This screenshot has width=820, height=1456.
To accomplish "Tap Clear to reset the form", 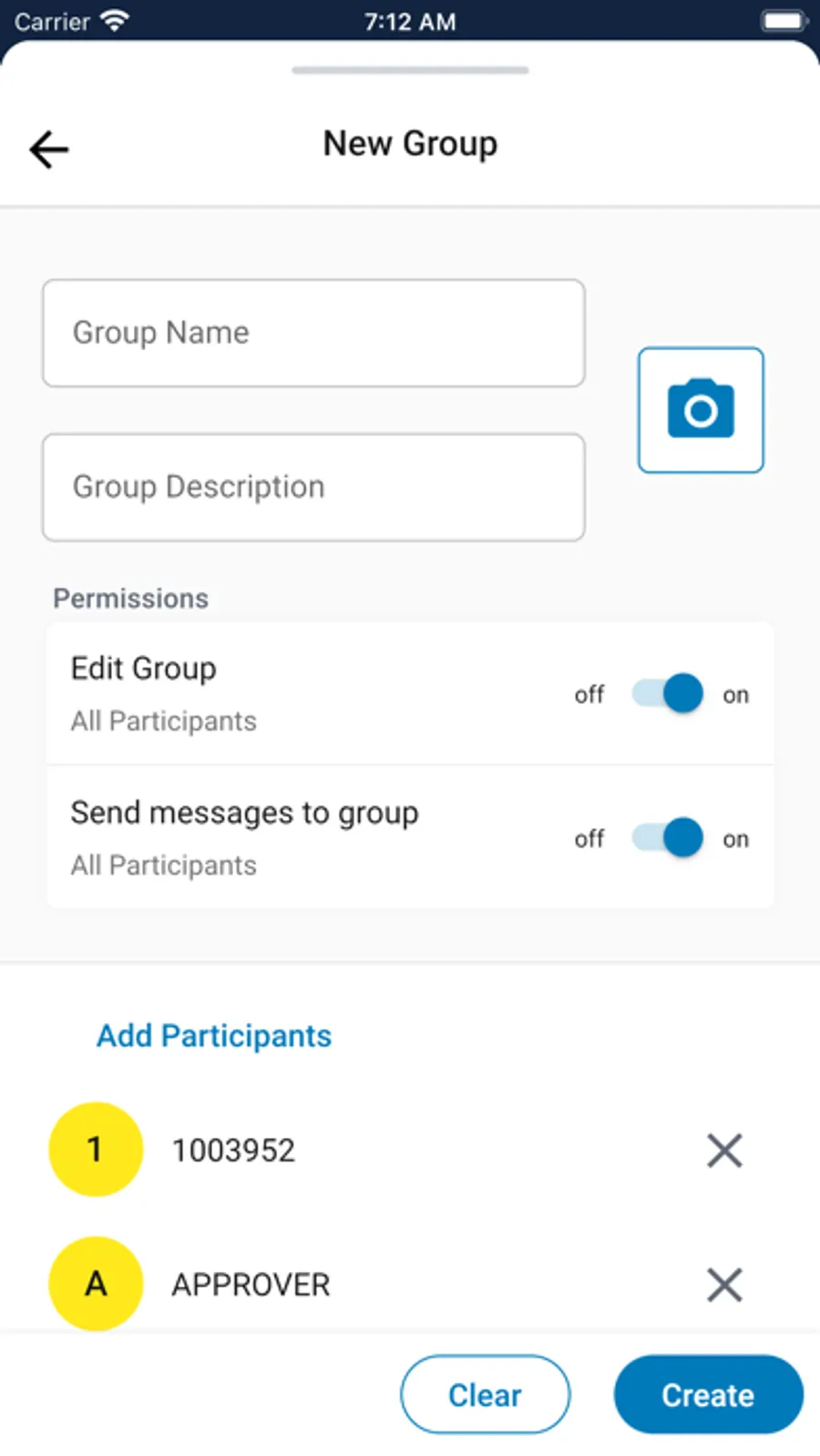I will coord(485,1394).
